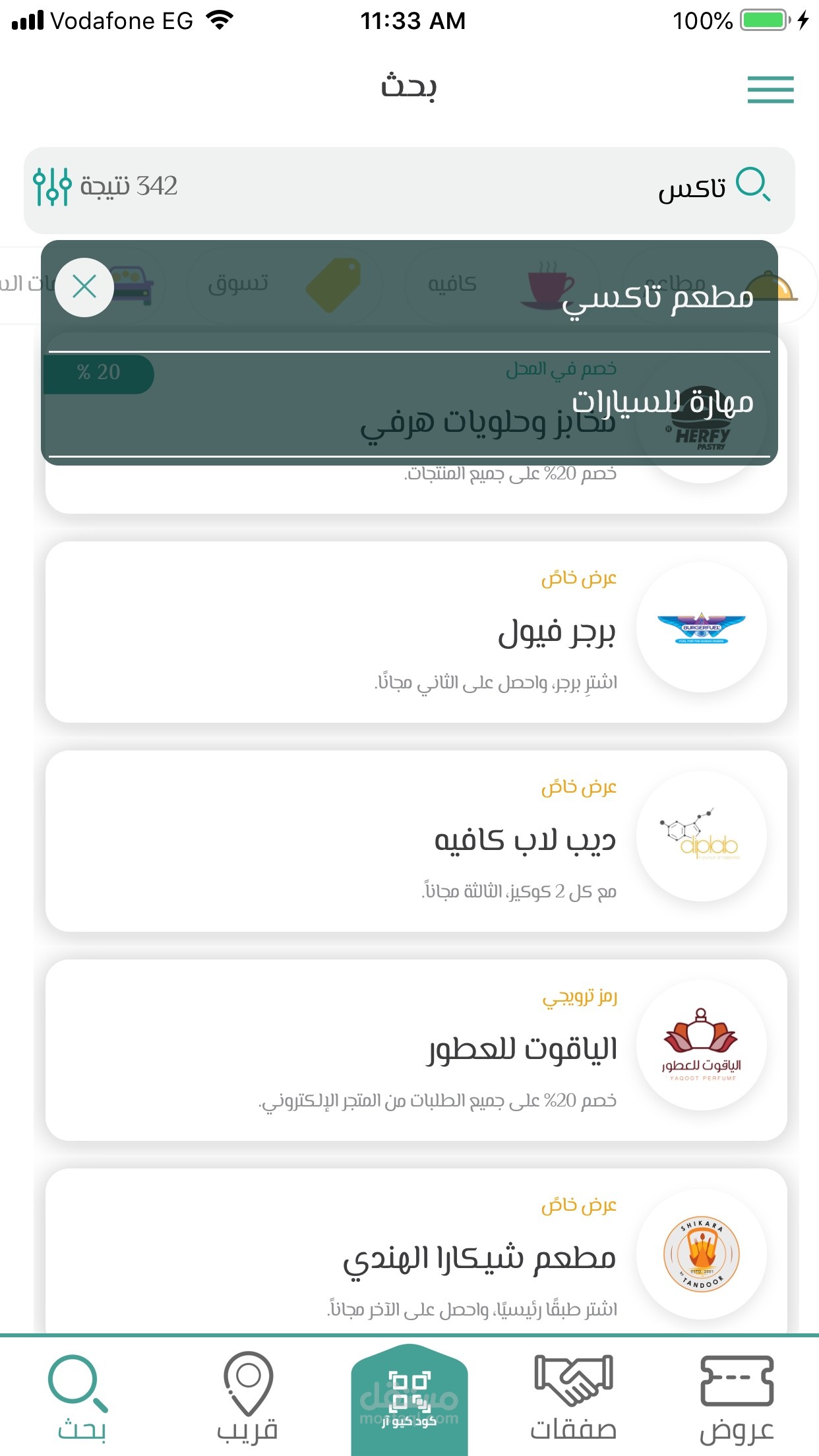Switch to the قريب nearby tab

(247, 1398)
